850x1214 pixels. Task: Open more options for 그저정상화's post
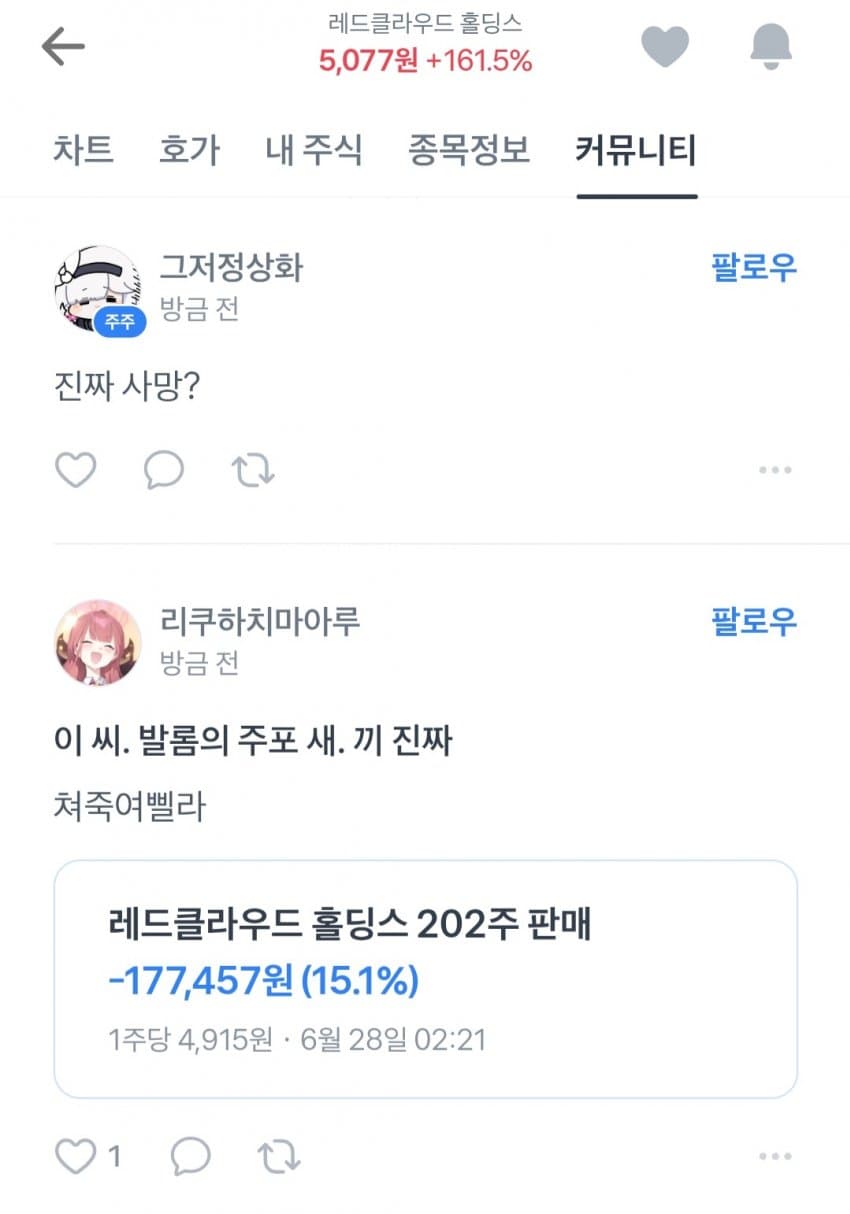pyautogui.click(x=775, y=469)
